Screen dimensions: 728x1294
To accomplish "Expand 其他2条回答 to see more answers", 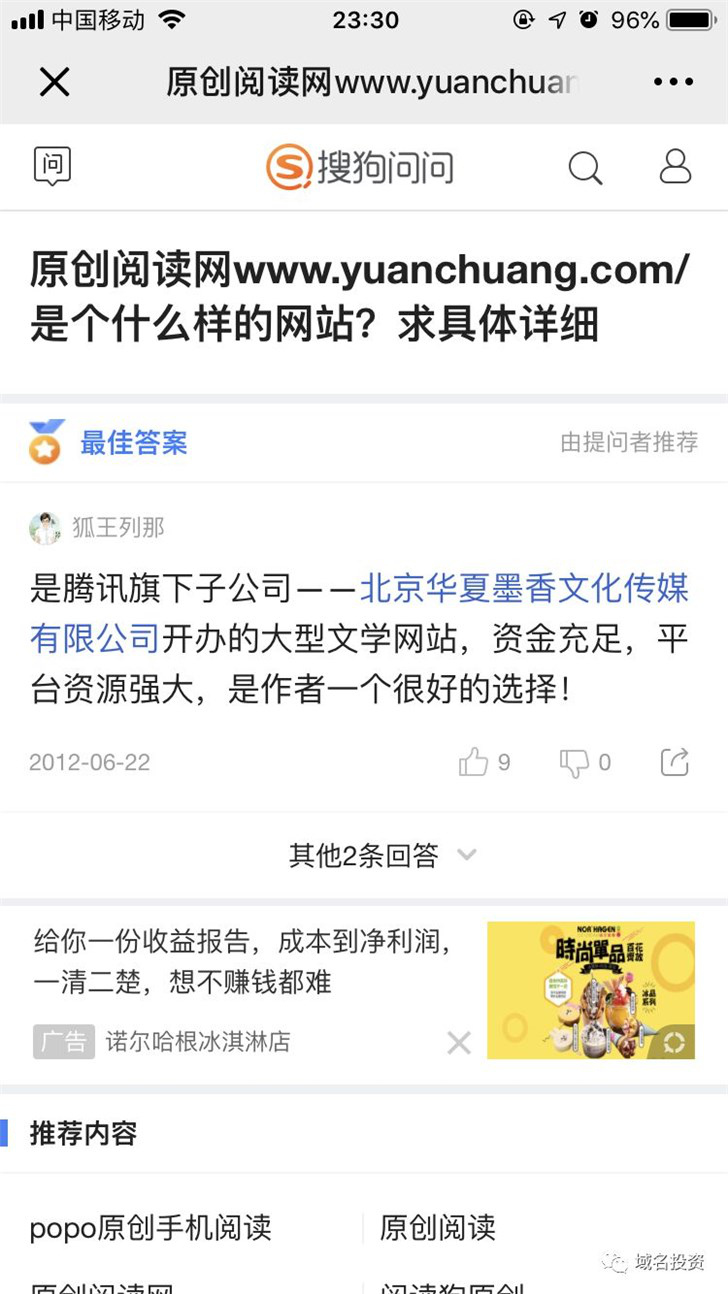I will [x=362, y=854].
